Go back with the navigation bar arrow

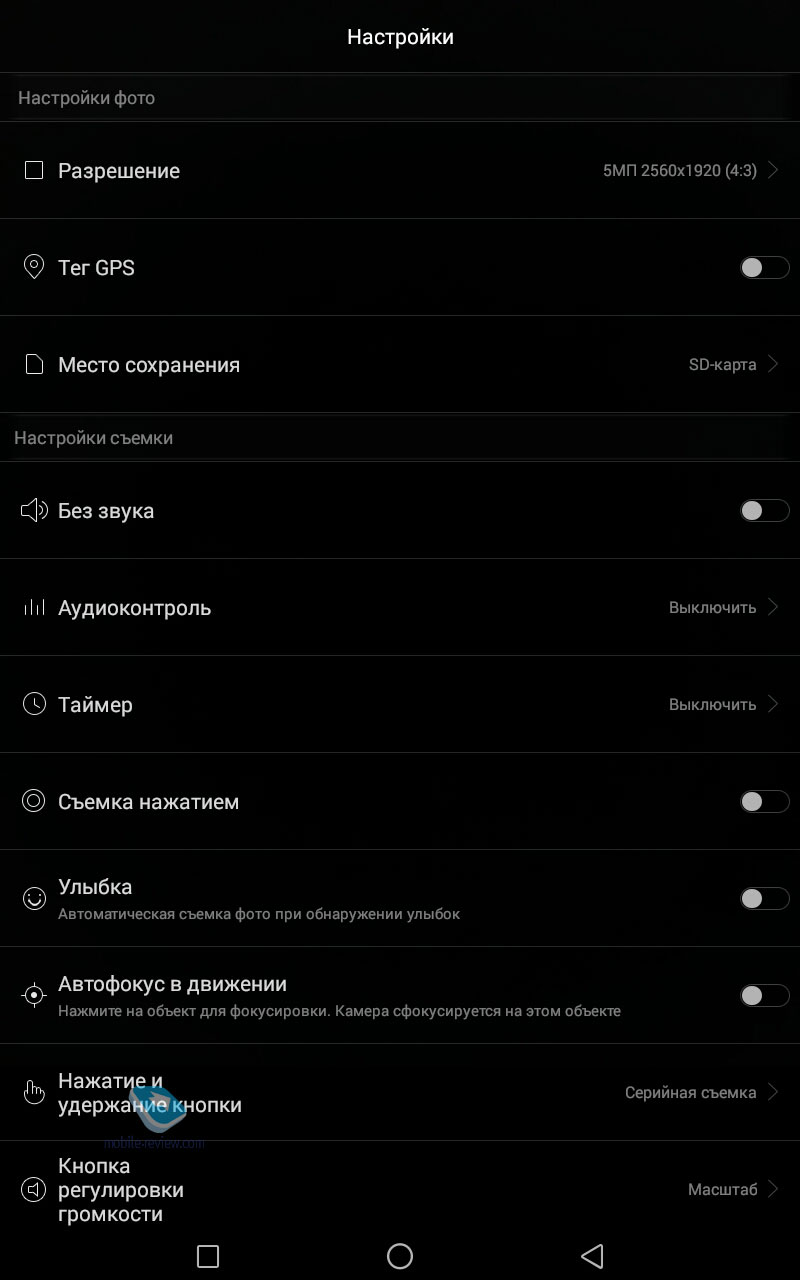click(592, 1256)
